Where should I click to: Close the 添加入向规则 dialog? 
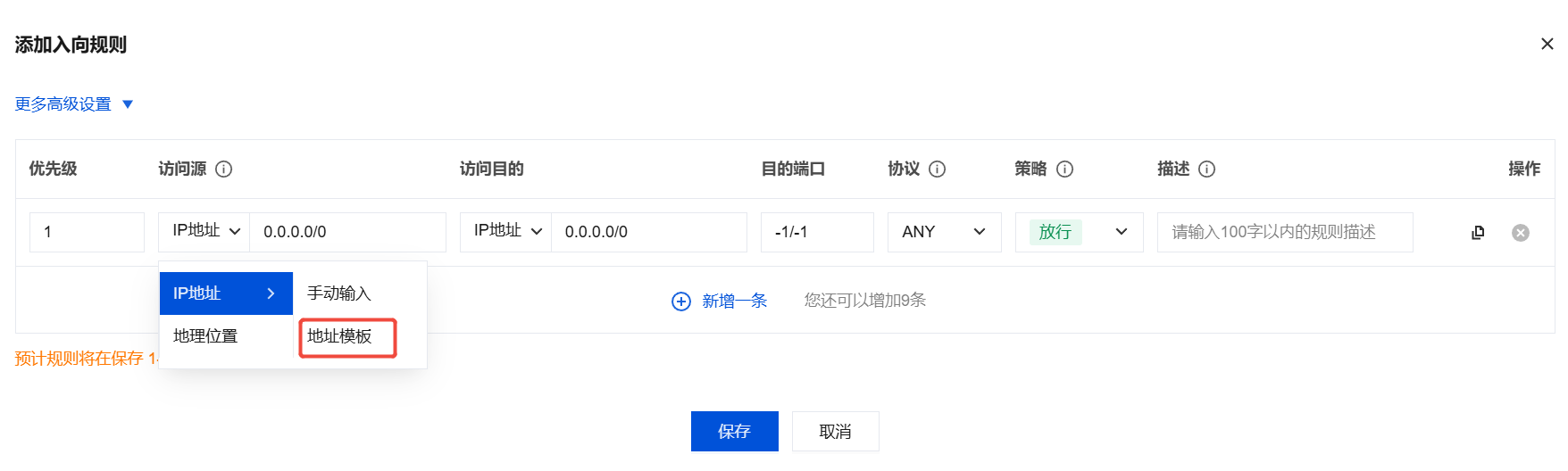click(x=1547, y=44)
